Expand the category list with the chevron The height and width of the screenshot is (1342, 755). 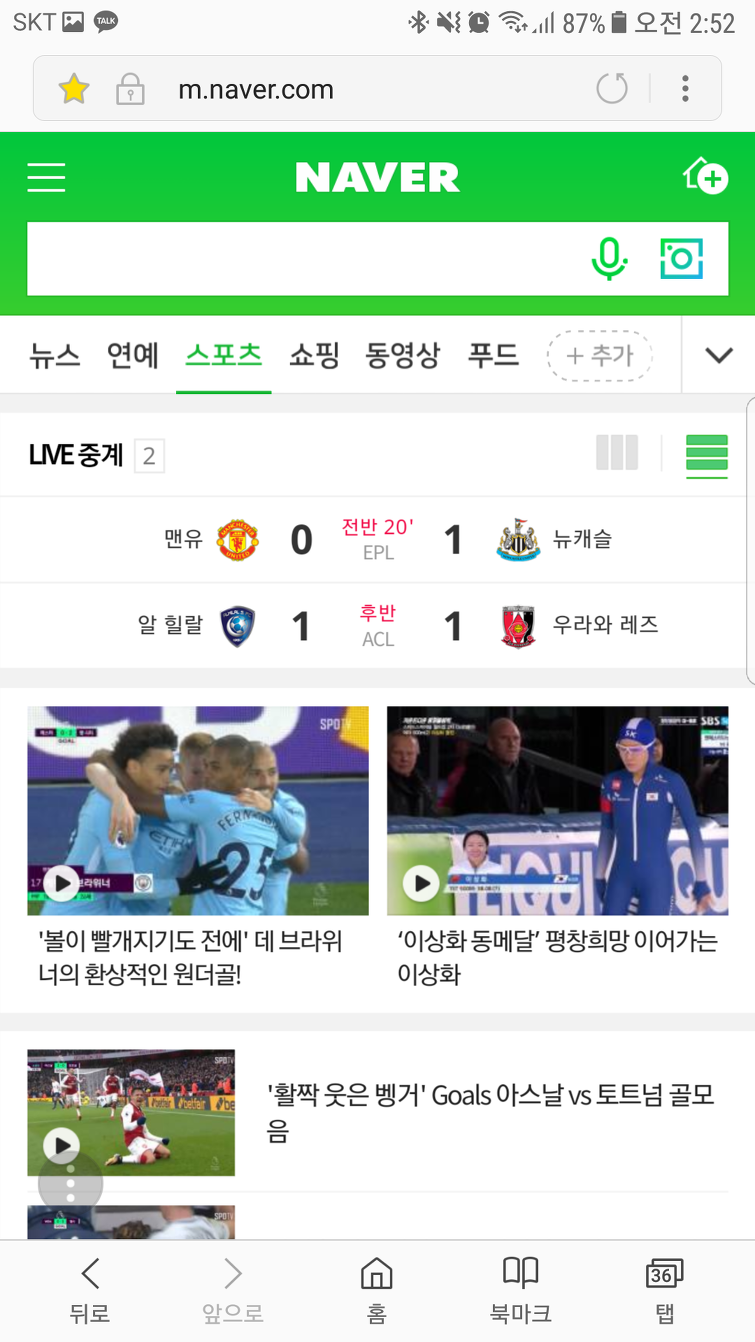pyautogui.click(x=718, y=356)
